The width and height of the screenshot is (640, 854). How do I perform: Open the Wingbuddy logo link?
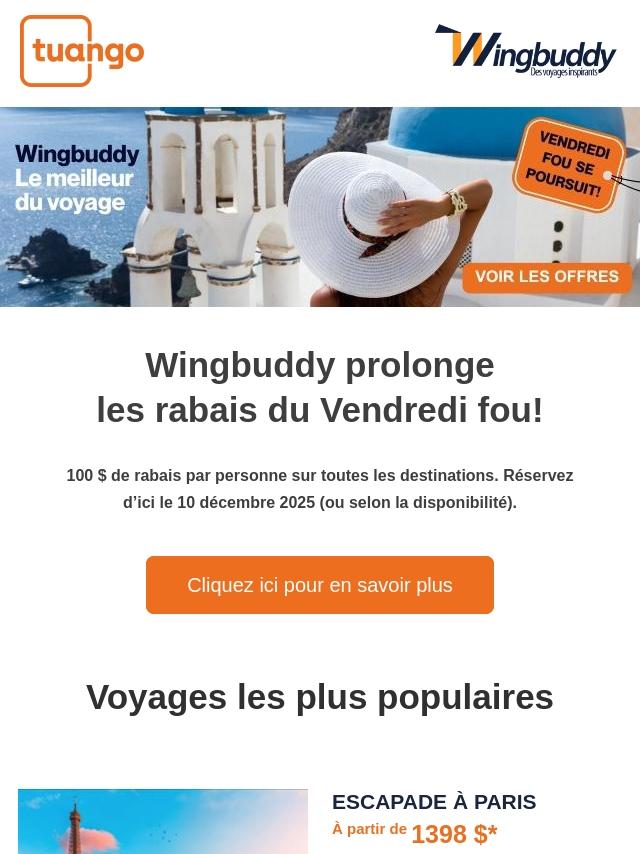[x=525, y=52]
